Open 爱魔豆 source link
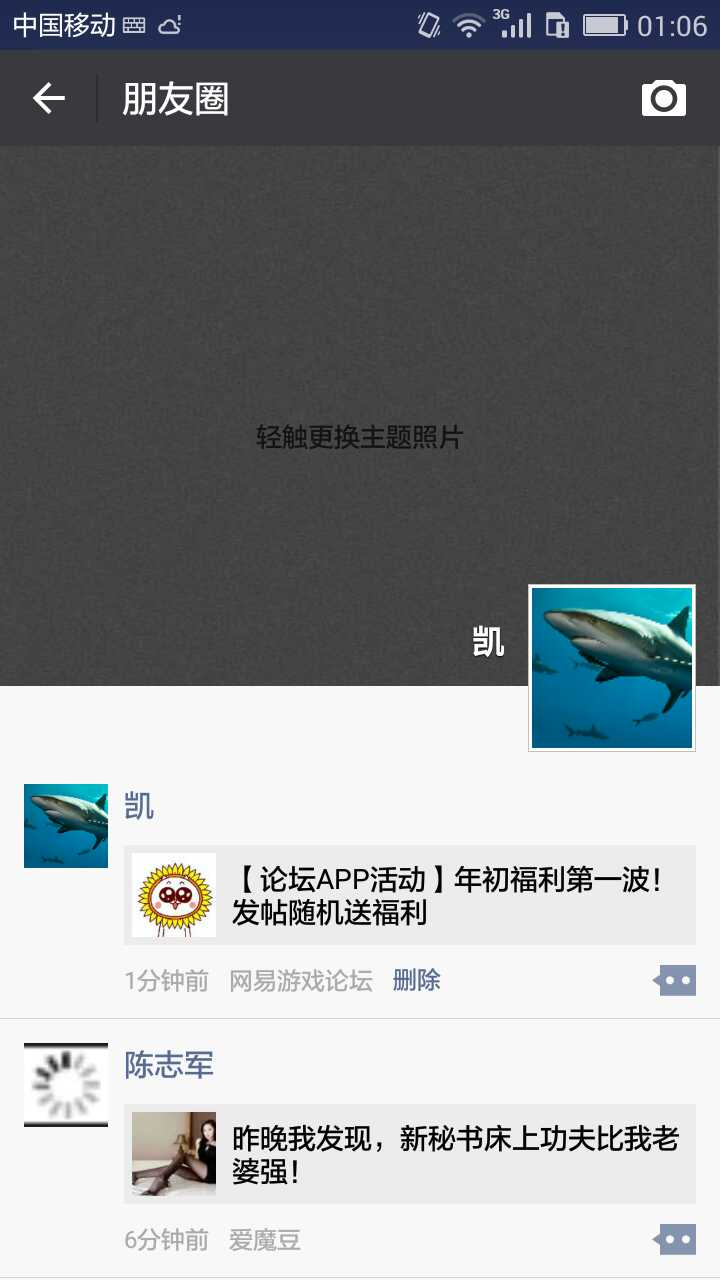This screenshot has height=1280, width=720. pyautogui.click(x=264, y=1241)
